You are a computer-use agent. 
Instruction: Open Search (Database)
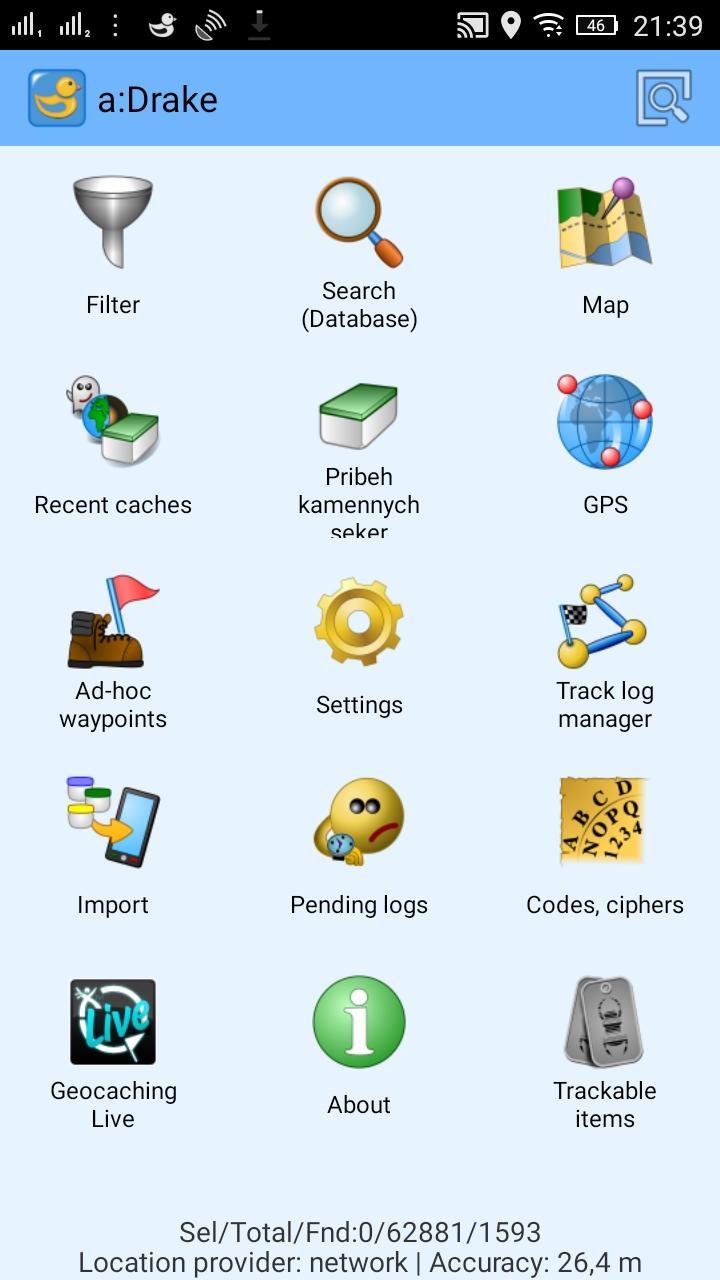[359, 252]
